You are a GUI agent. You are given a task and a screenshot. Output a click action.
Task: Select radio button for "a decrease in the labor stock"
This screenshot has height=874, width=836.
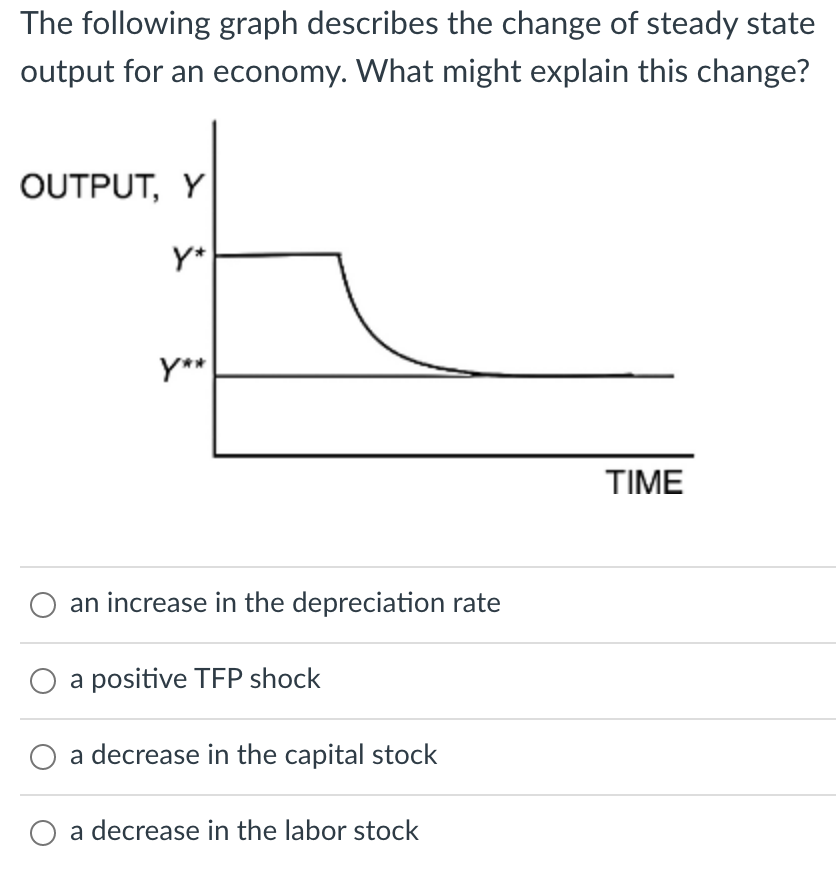(x=42, y=831)
